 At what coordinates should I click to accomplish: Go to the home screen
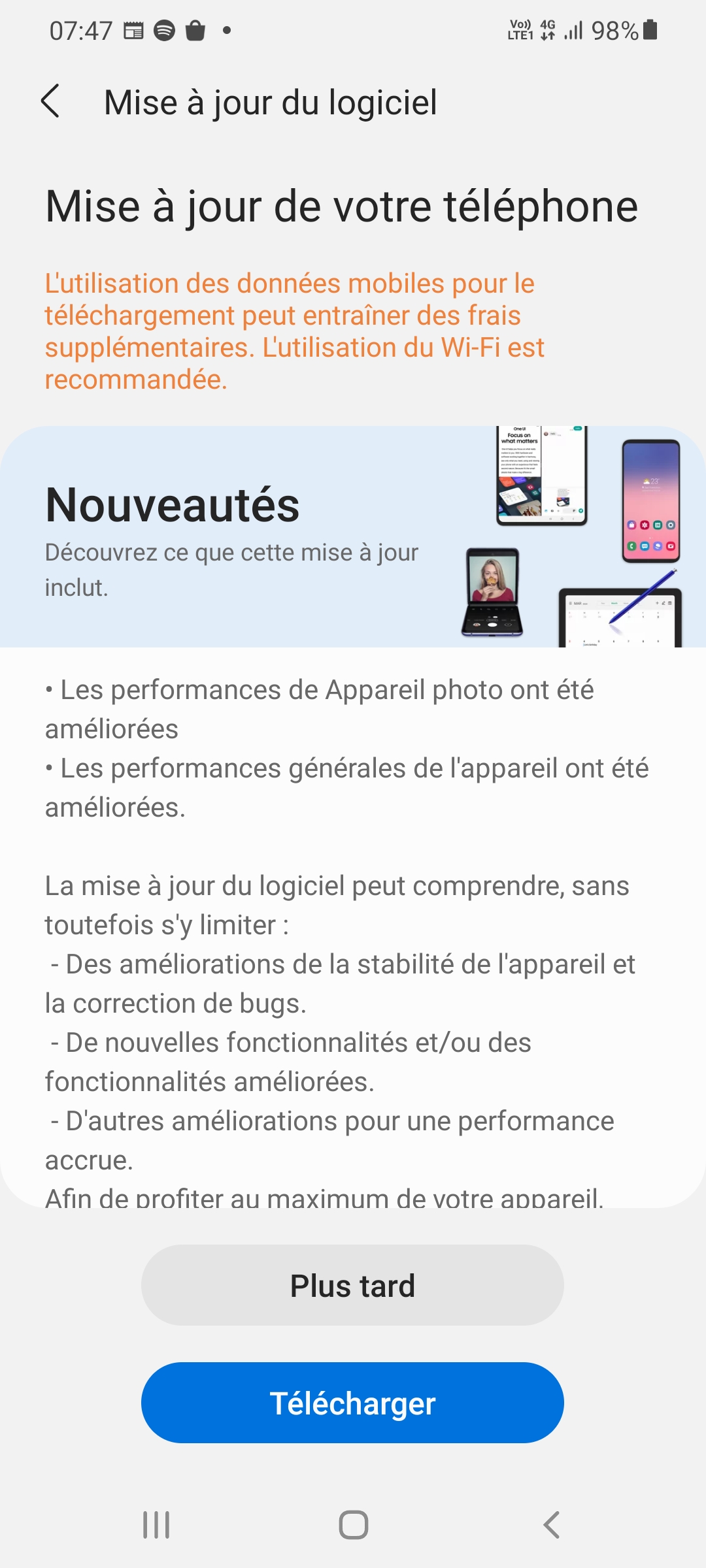(353, 1525)
